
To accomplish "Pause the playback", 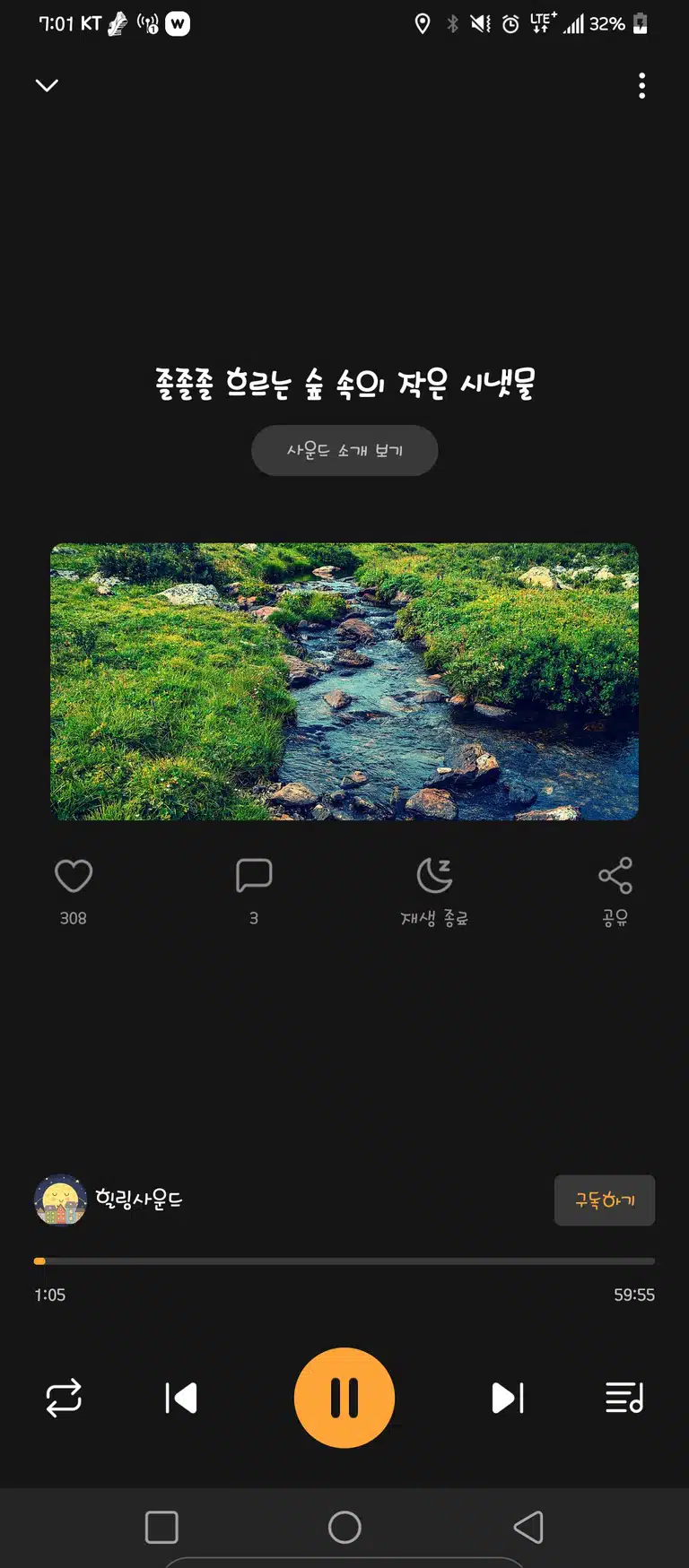I will [x=344, y=1398].
